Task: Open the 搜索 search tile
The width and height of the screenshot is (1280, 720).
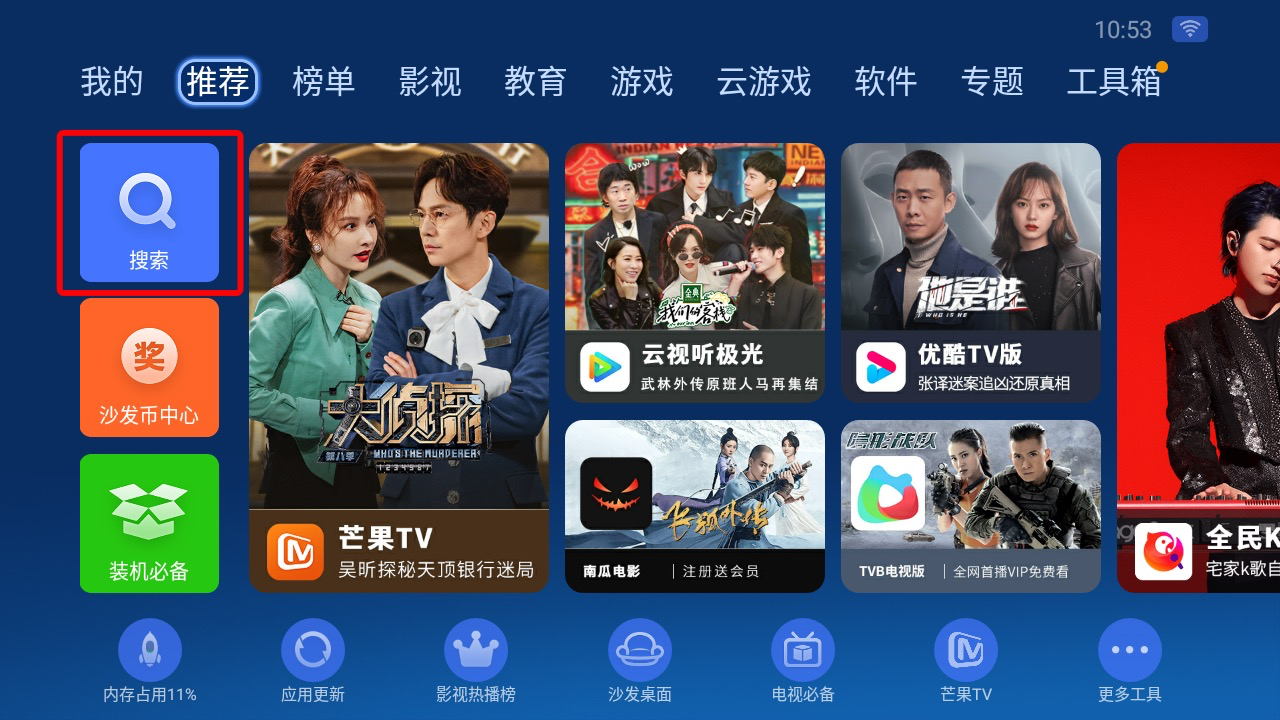Action: (149, 212)
